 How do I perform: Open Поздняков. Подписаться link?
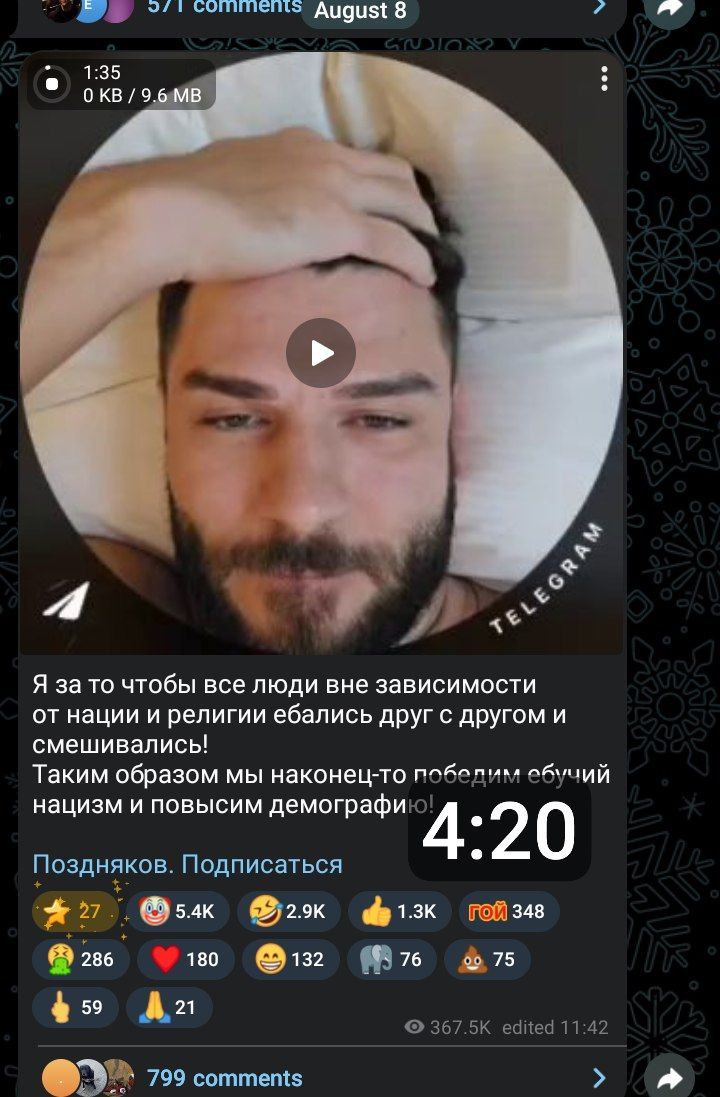click(187, 864)
